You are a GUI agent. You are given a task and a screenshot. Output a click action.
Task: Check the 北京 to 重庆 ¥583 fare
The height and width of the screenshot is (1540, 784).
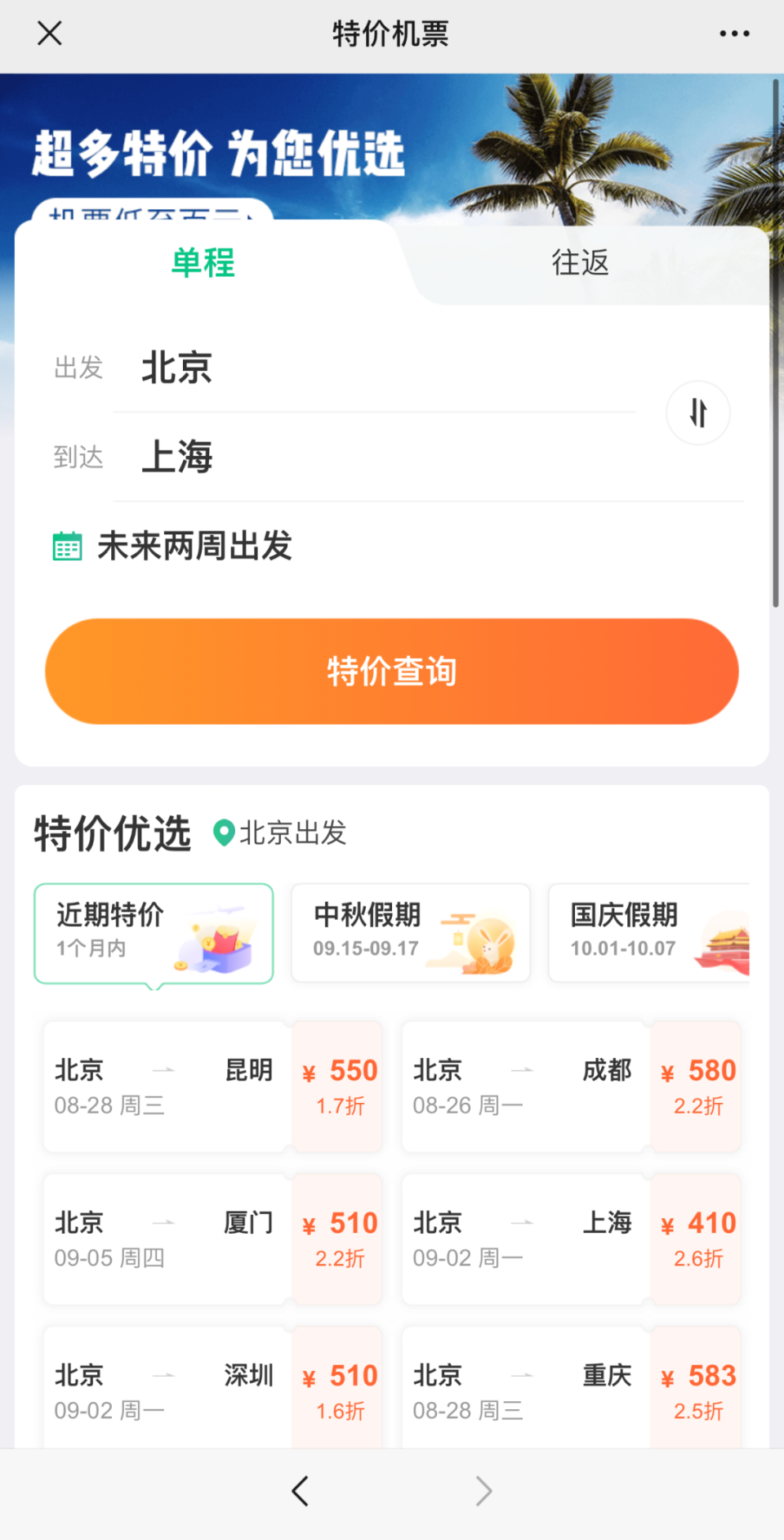572,1389
